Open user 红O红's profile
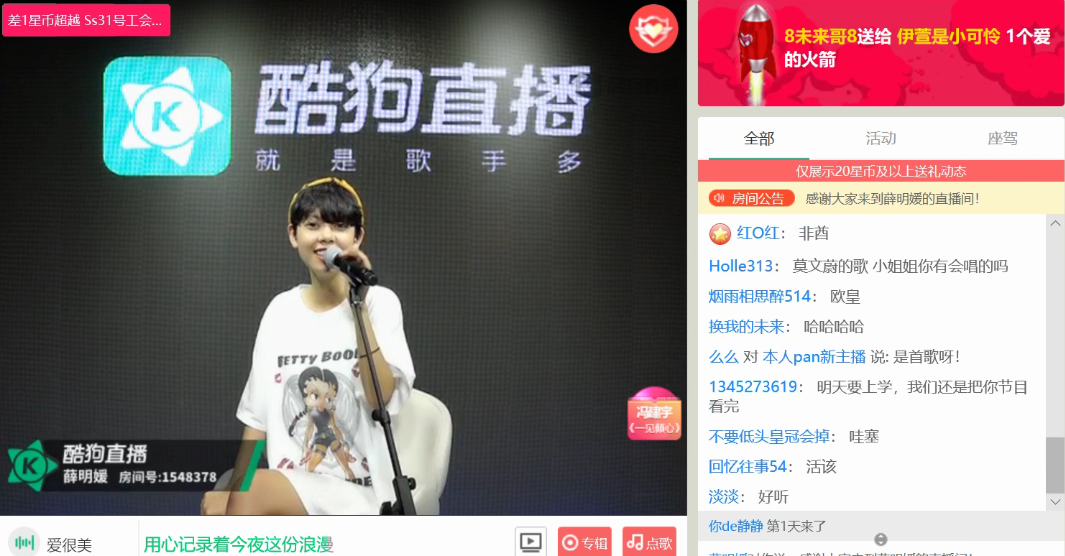 click(757, 233)
